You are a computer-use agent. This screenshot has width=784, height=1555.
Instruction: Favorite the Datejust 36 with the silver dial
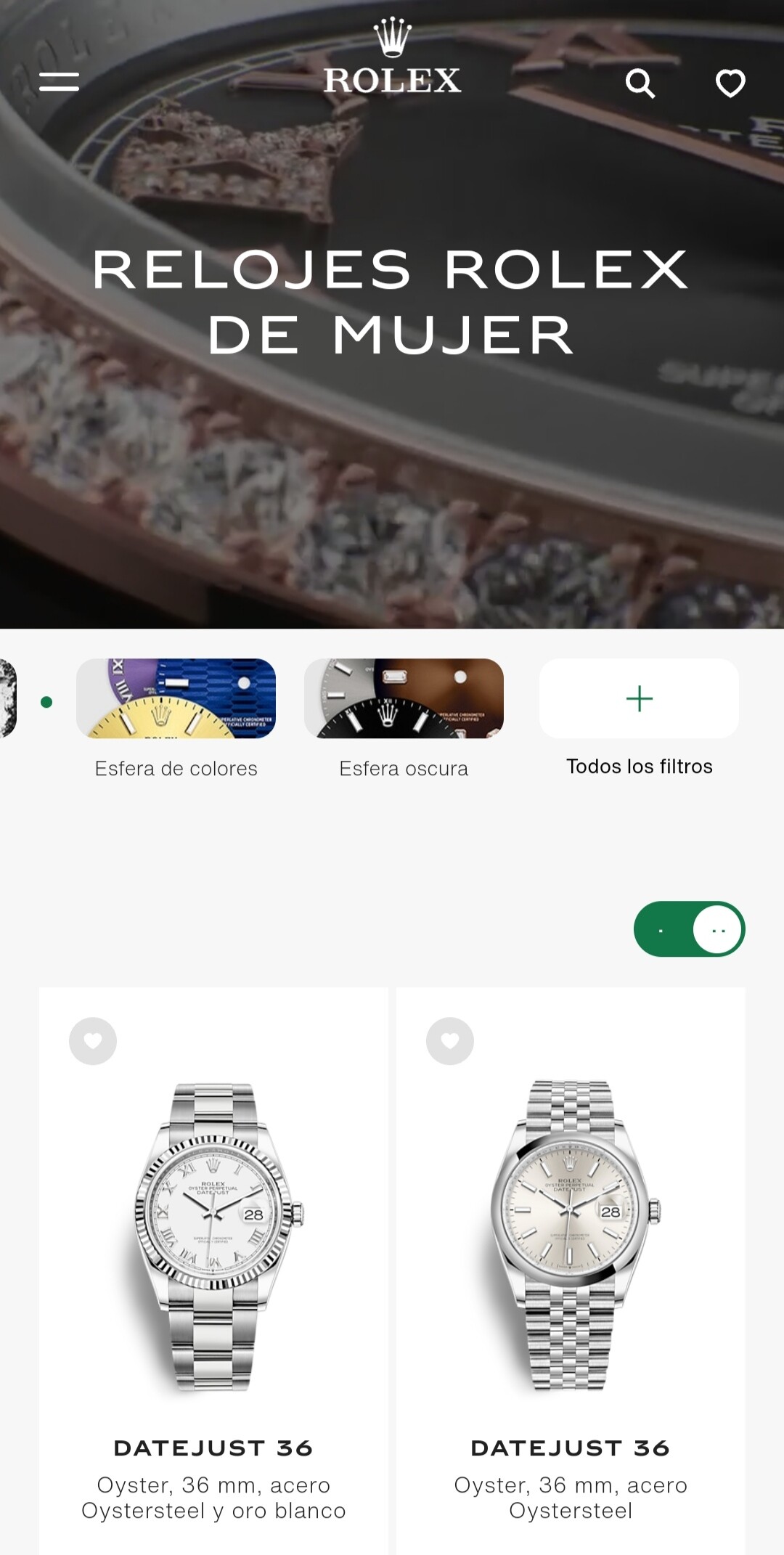450,1041
